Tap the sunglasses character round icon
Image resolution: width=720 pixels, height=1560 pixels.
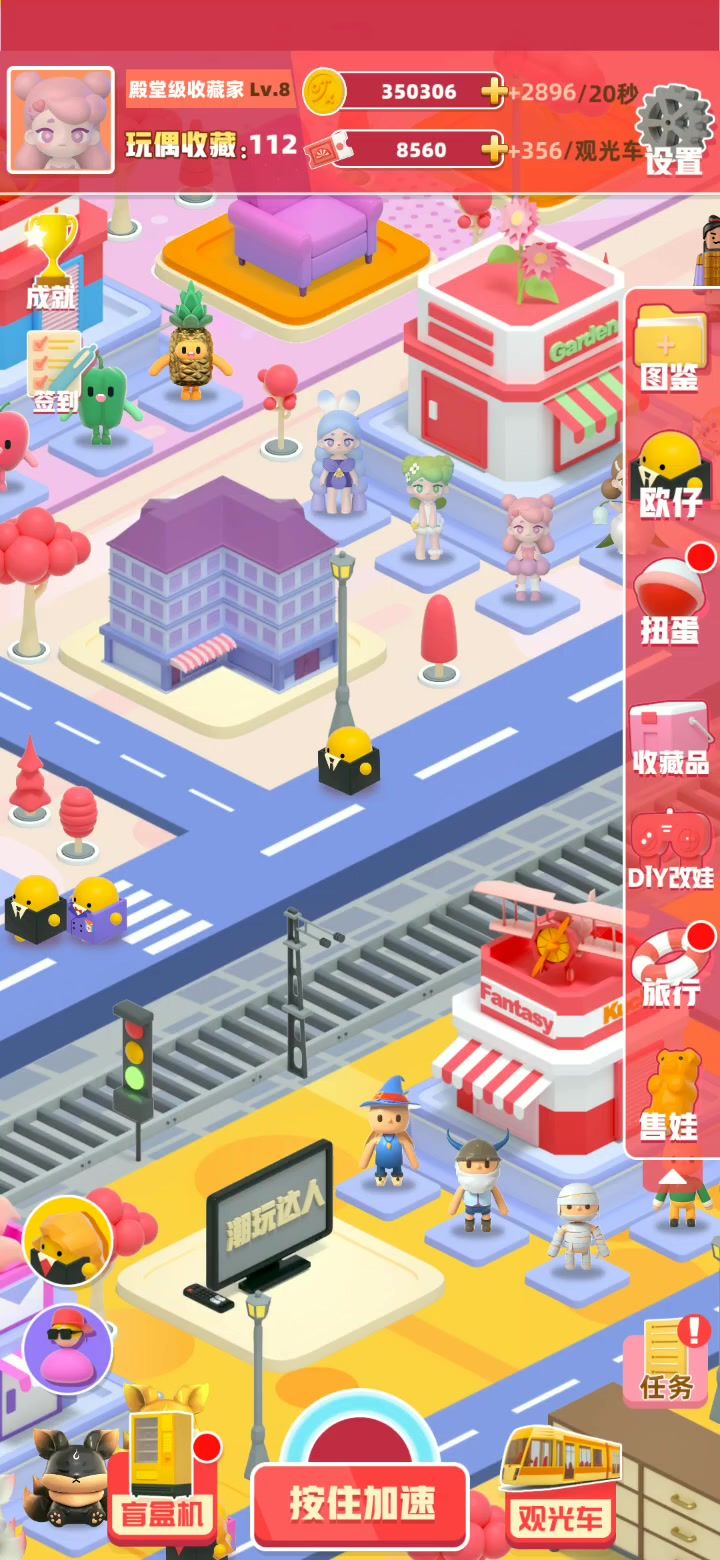(x=67, y=1349)
